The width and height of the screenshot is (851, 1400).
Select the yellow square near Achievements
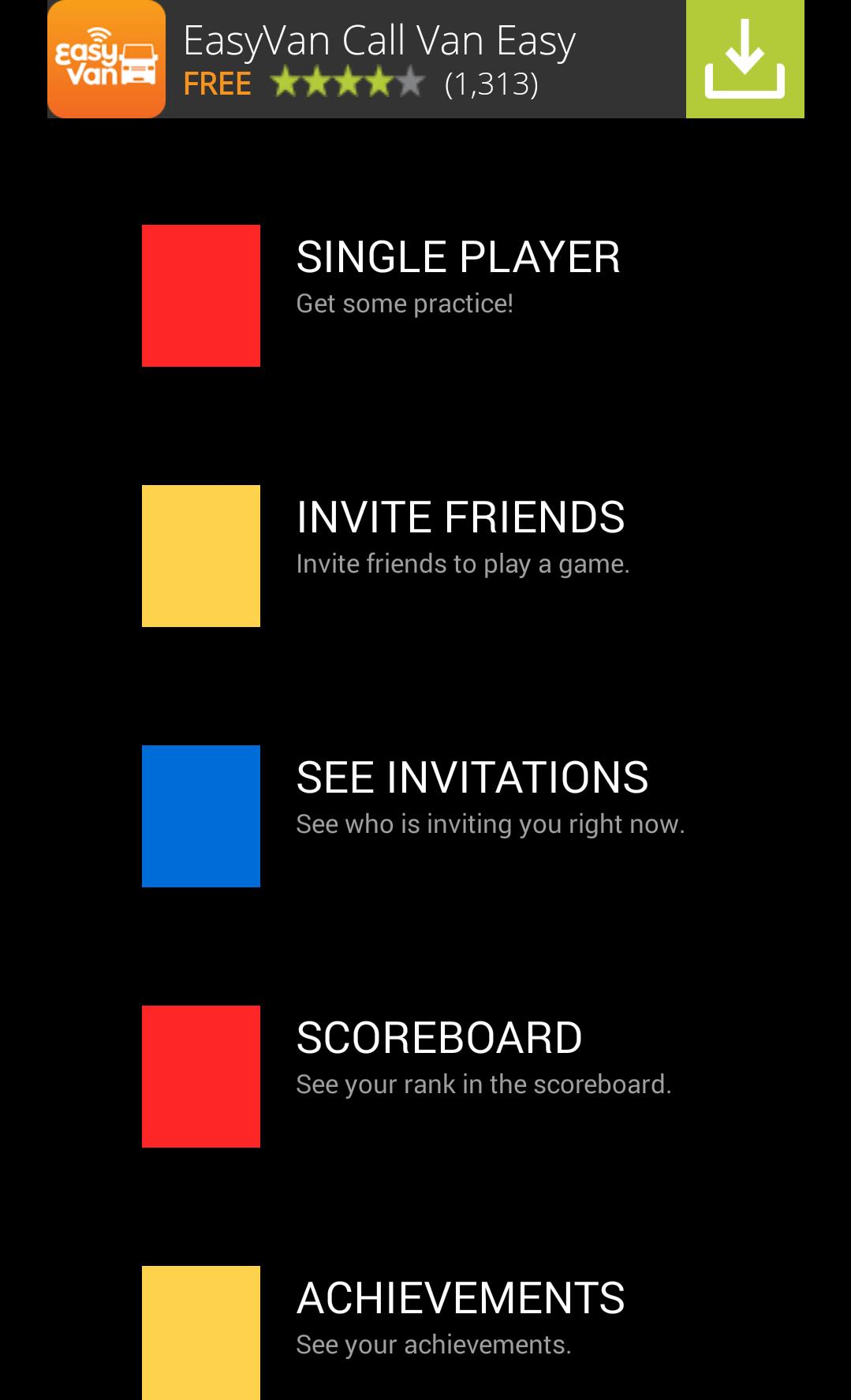(x=200, y=1333)
